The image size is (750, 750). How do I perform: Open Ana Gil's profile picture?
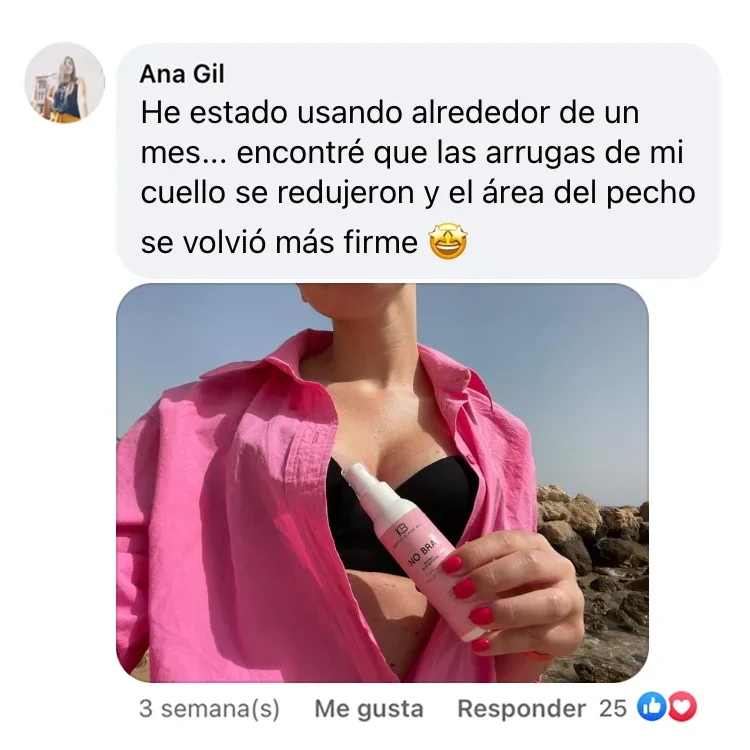point(64,83)
